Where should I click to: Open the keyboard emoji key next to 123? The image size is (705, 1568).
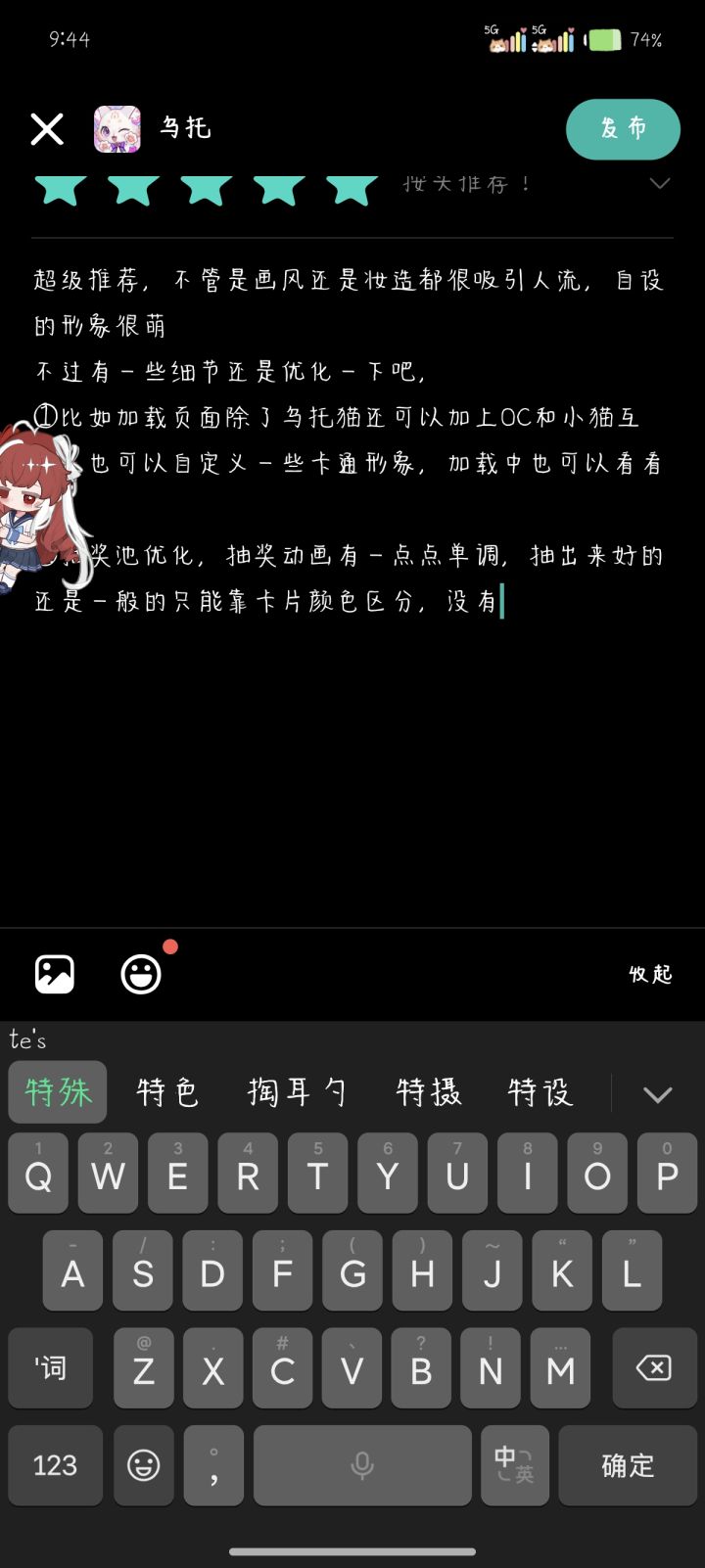click(143, 1465)
